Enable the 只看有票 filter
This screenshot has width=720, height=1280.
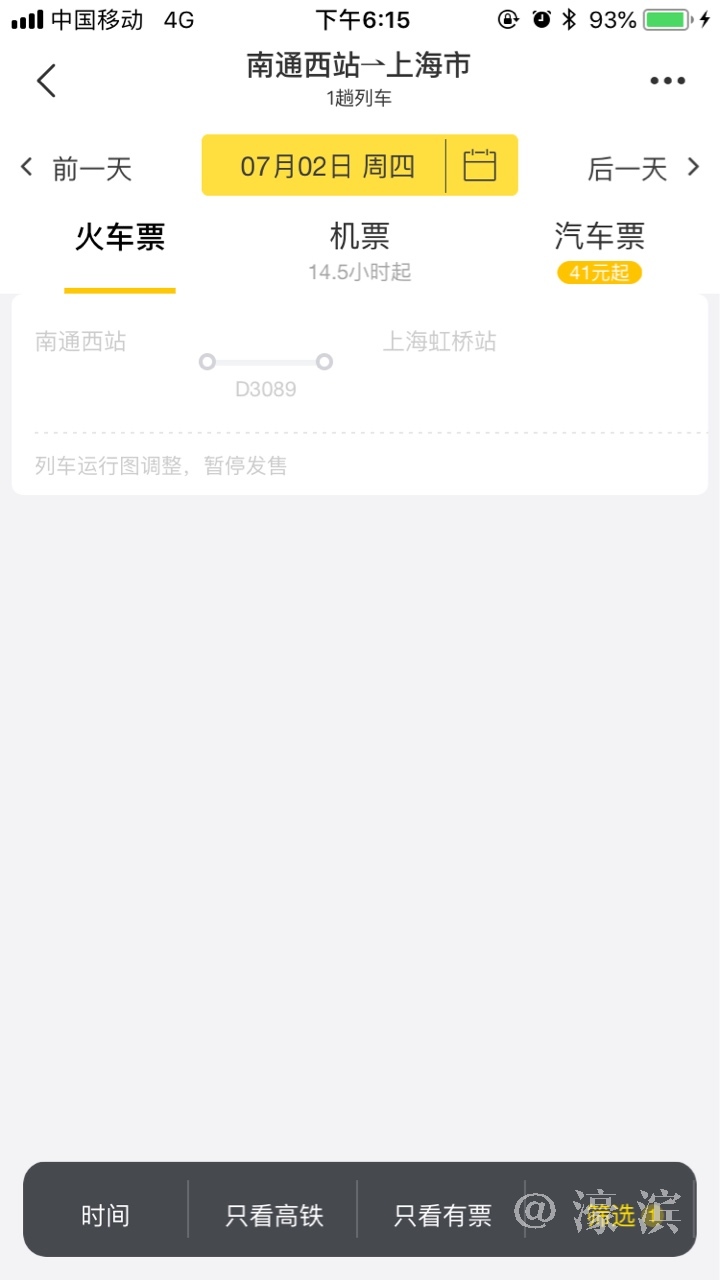(x=442, y=1216)
